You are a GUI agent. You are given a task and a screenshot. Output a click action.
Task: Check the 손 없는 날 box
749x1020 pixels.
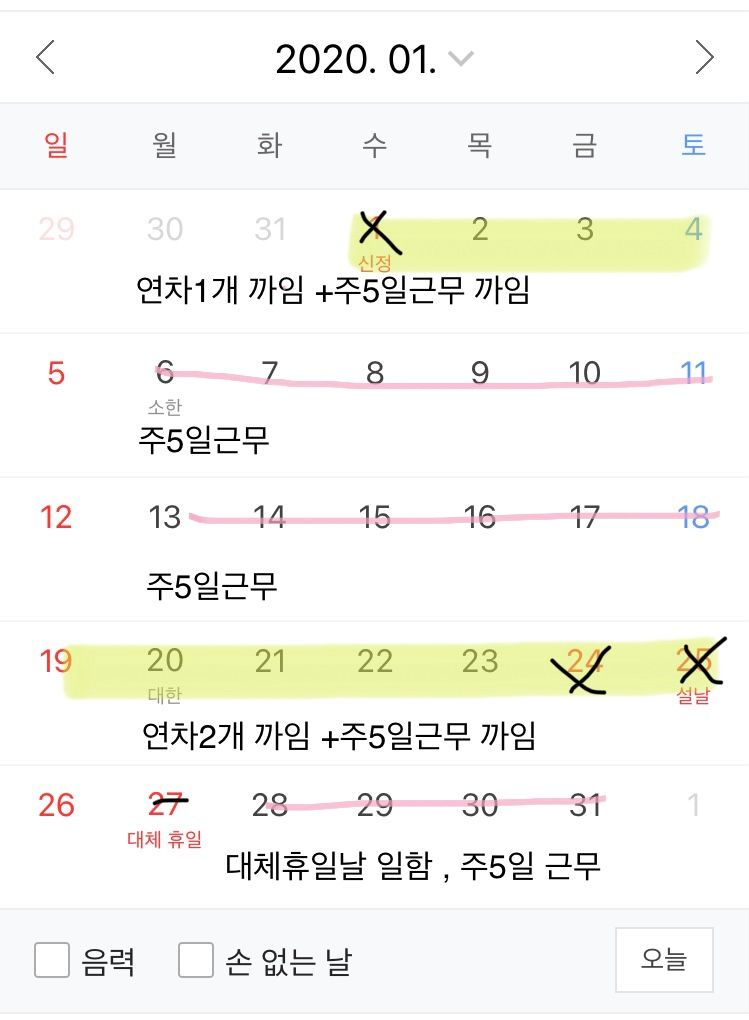point(196,960)
